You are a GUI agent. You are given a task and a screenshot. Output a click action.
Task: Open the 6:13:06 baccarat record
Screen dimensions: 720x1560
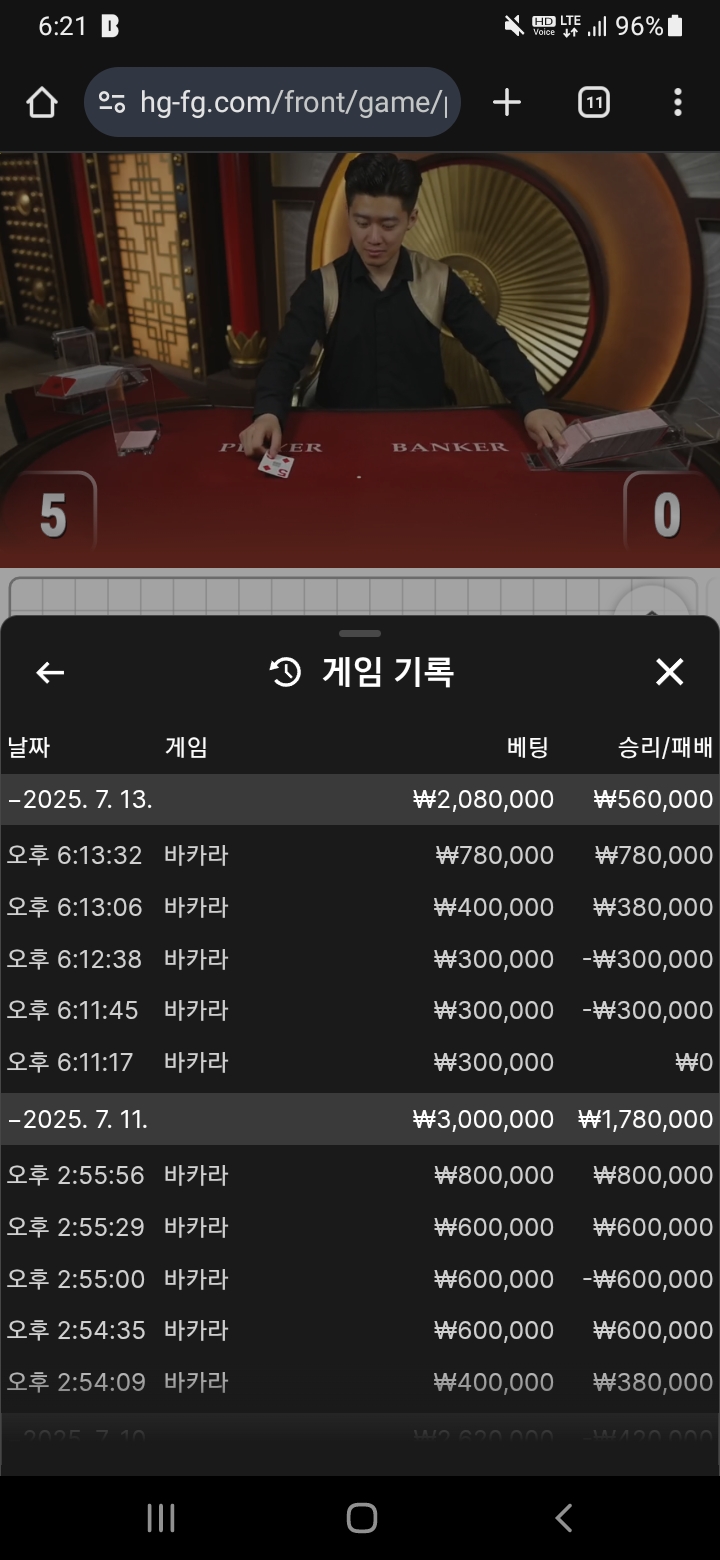point(360,907)
